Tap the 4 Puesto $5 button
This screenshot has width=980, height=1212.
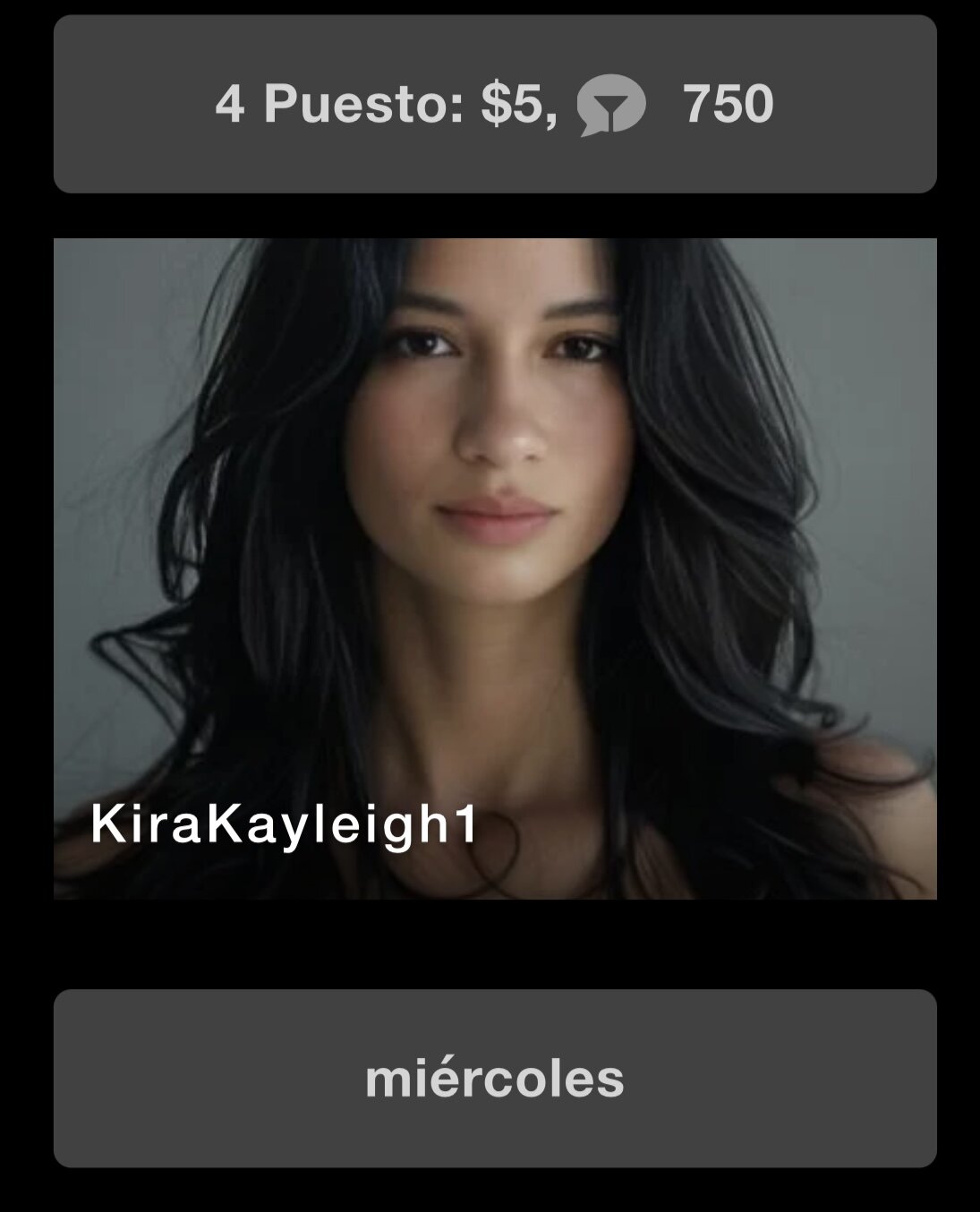click(x=495, y=104)
